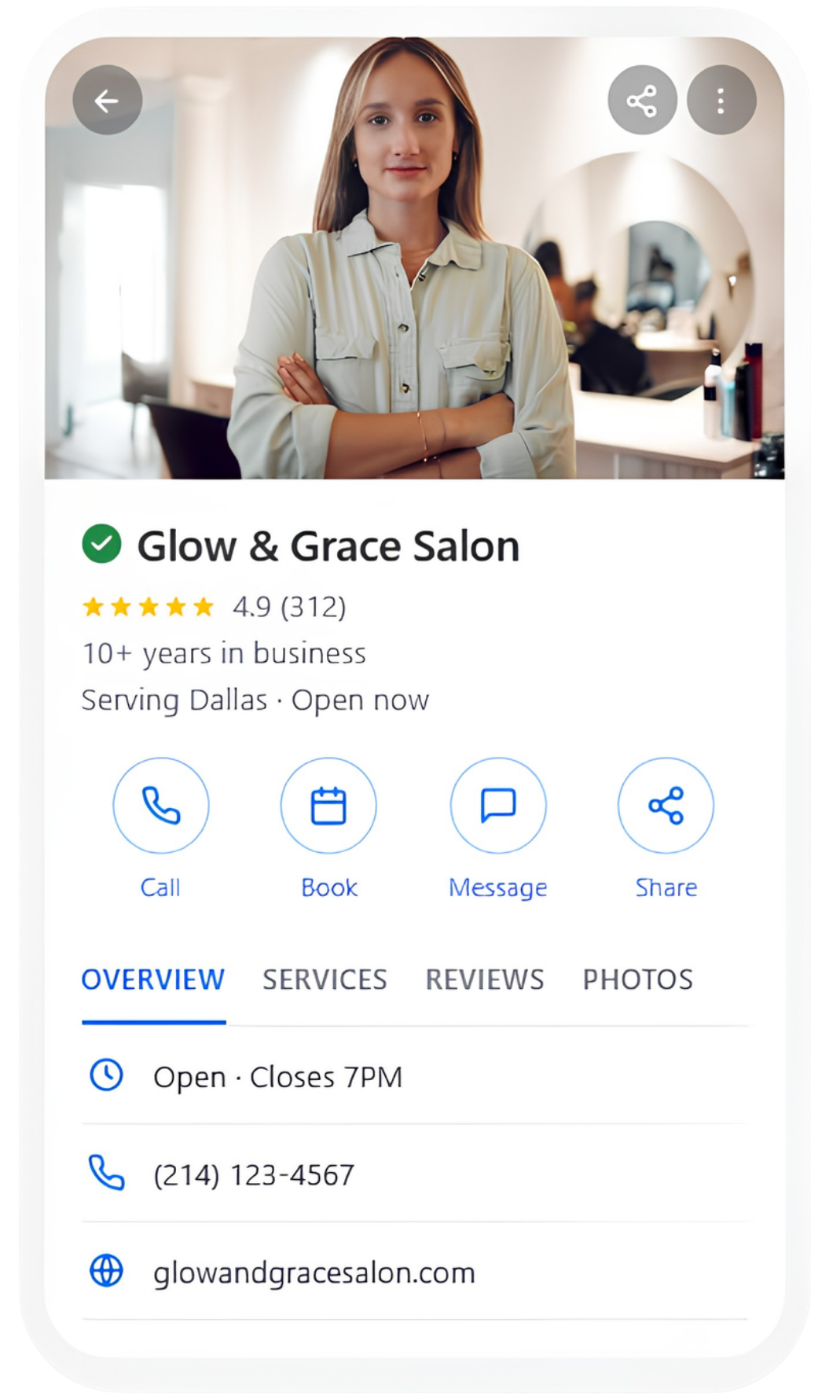Expand the Open · Closes 7PM hours row
This screenshot has width=840, height=1400.
(x=414, y=1076)
